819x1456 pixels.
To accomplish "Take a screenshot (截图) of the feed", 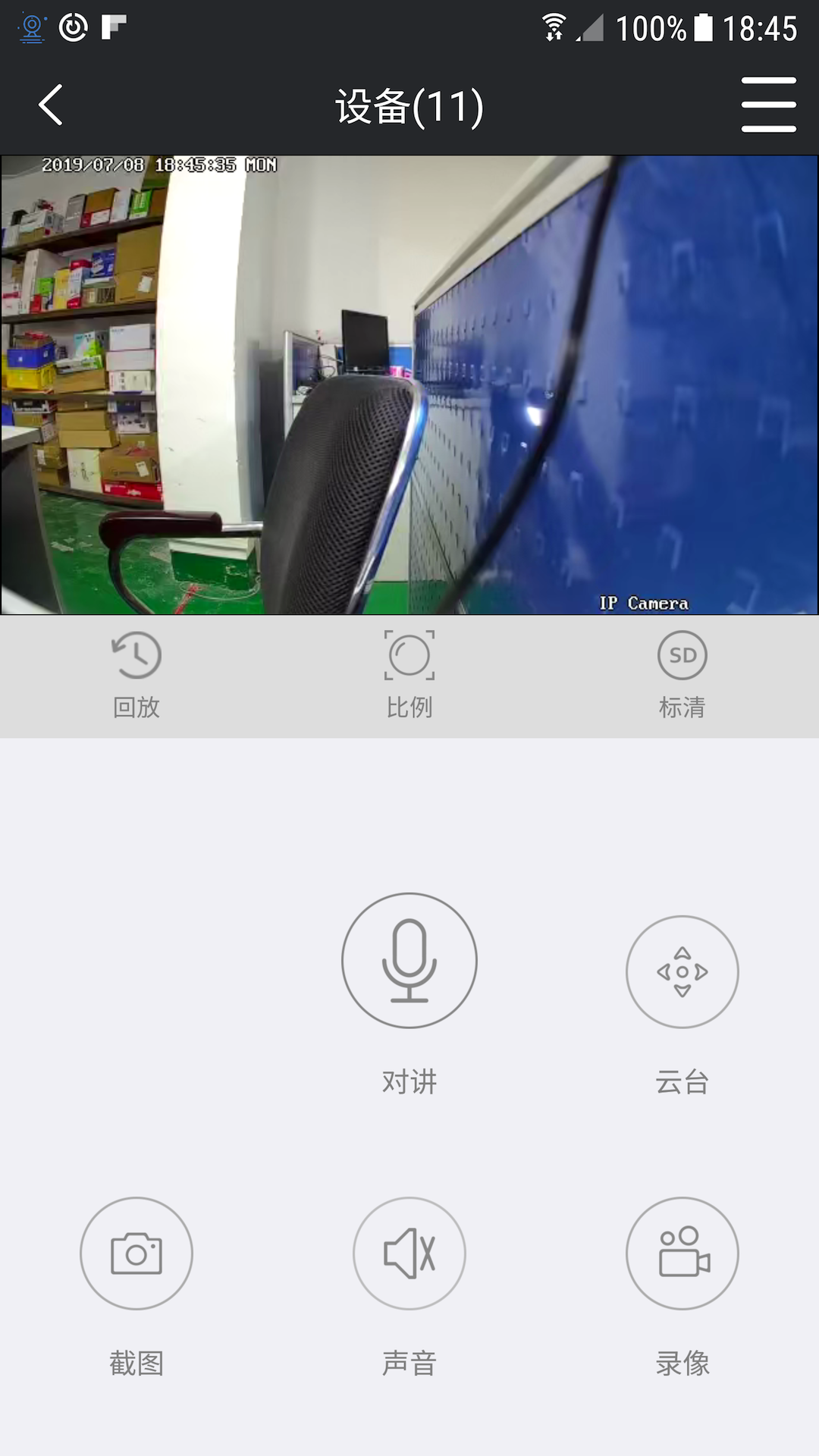I will click(136, 1253).
